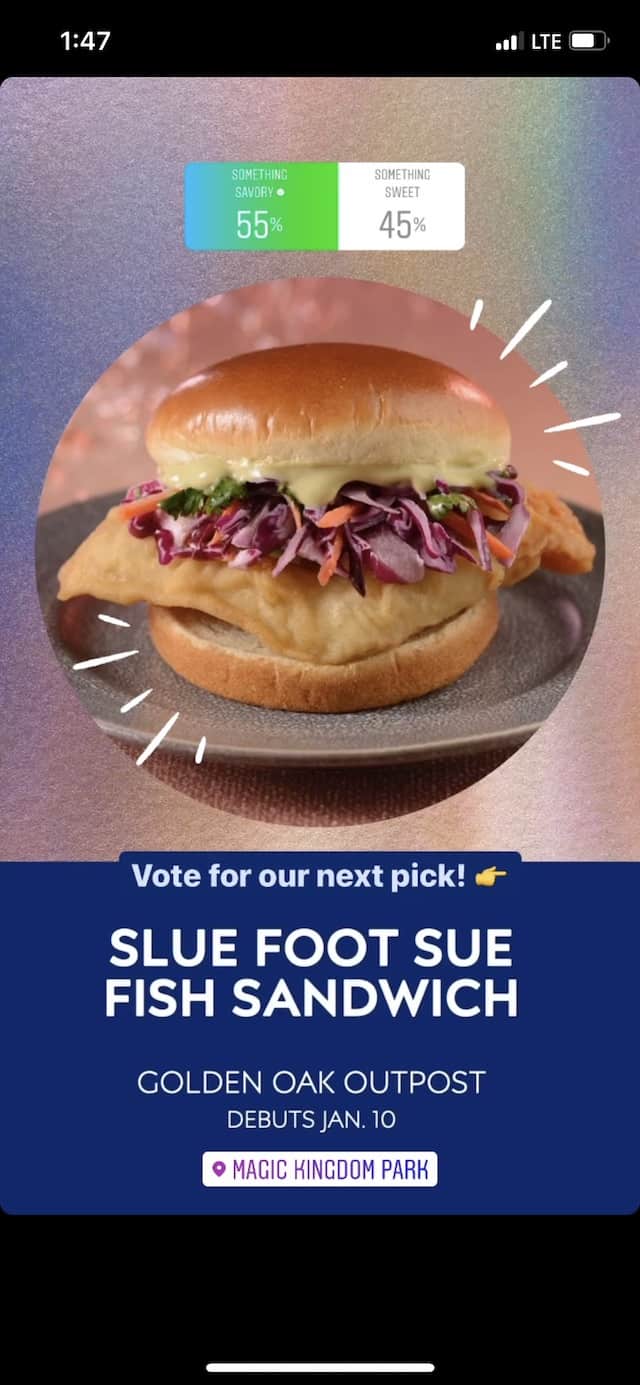The height and width of the screenshot is (1385, 640).
Task: Select the Something Savory poll option
Action: pos(261,206)
